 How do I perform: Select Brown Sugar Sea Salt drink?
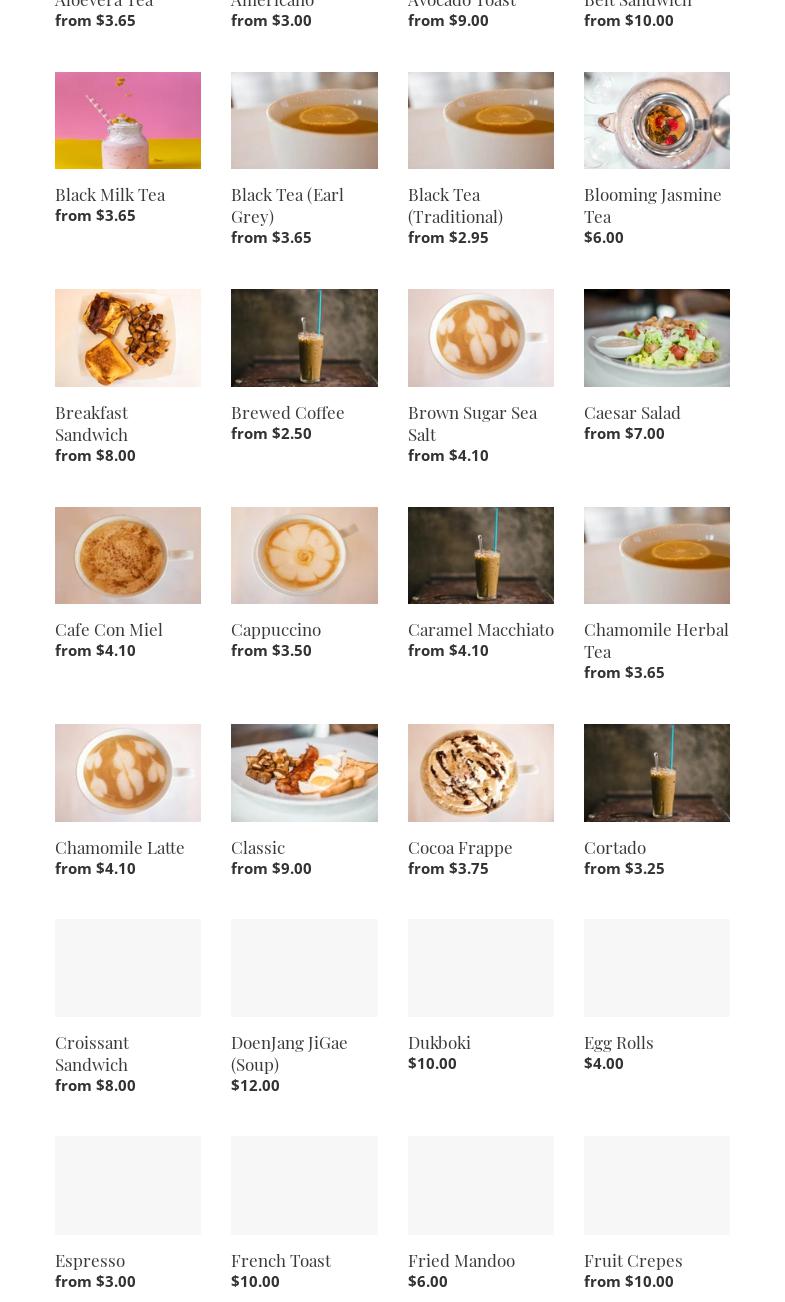[480, 338]
